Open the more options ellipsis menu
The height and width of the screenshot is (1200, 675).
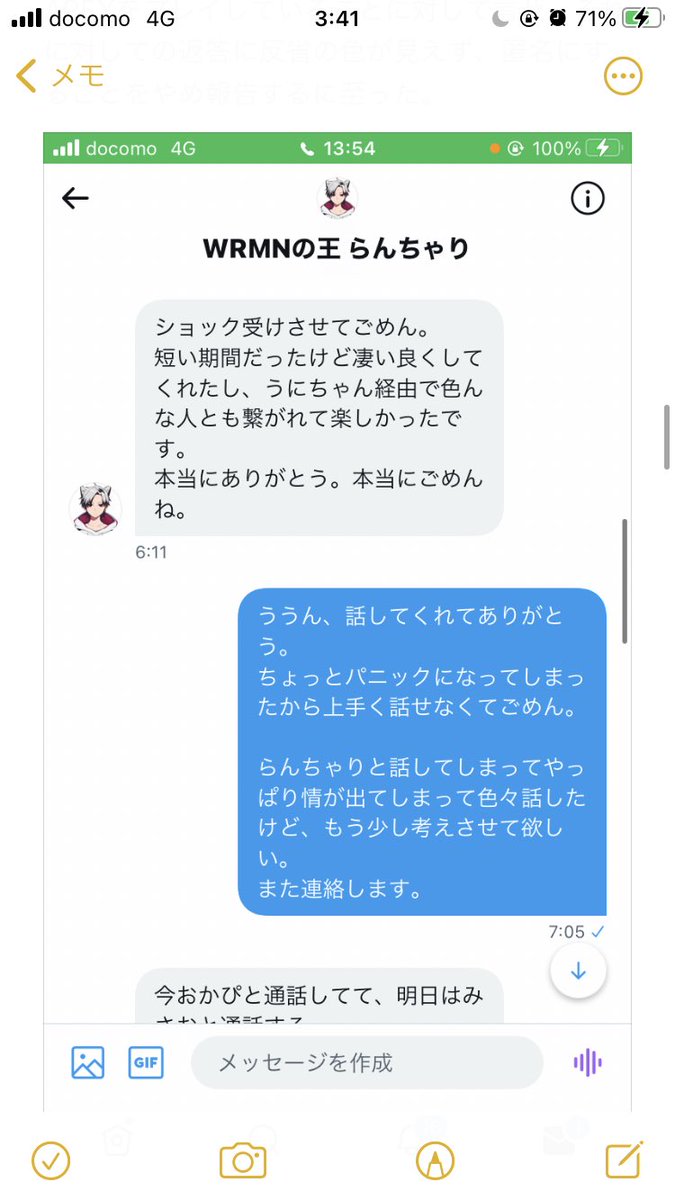(624, 76)
